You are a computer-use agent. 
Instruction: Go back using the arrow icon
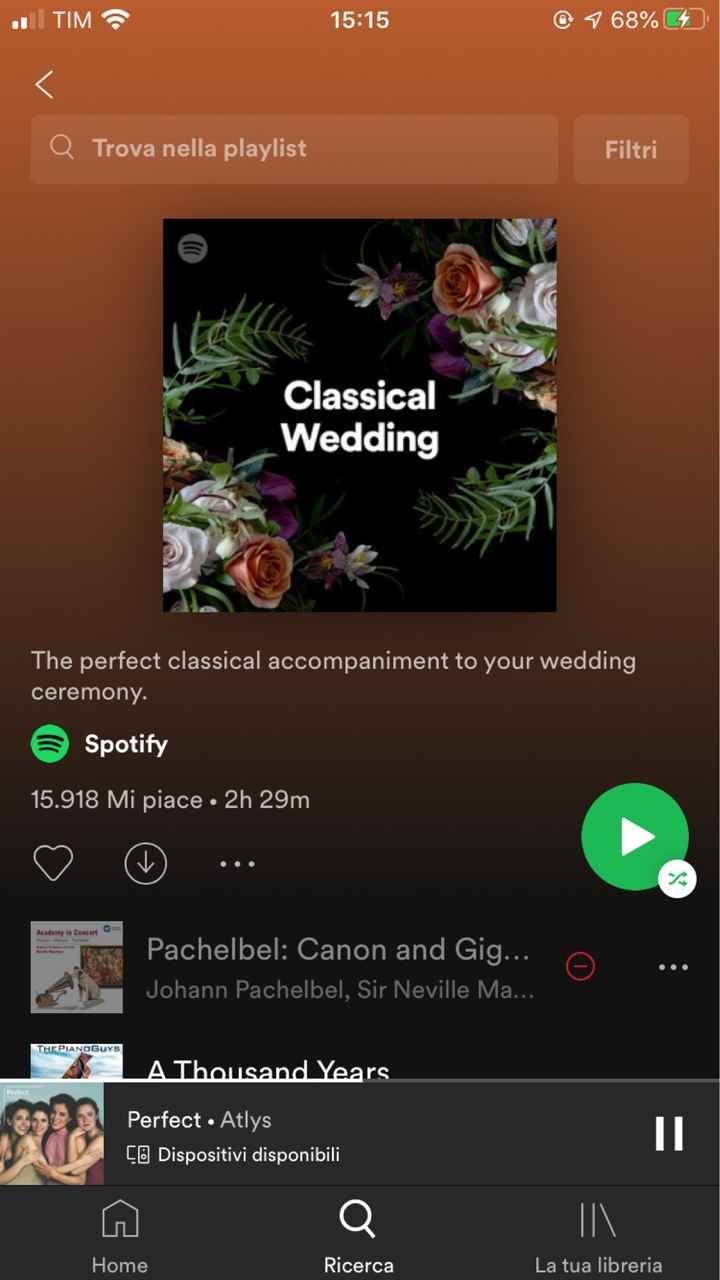tap(44, 84)
